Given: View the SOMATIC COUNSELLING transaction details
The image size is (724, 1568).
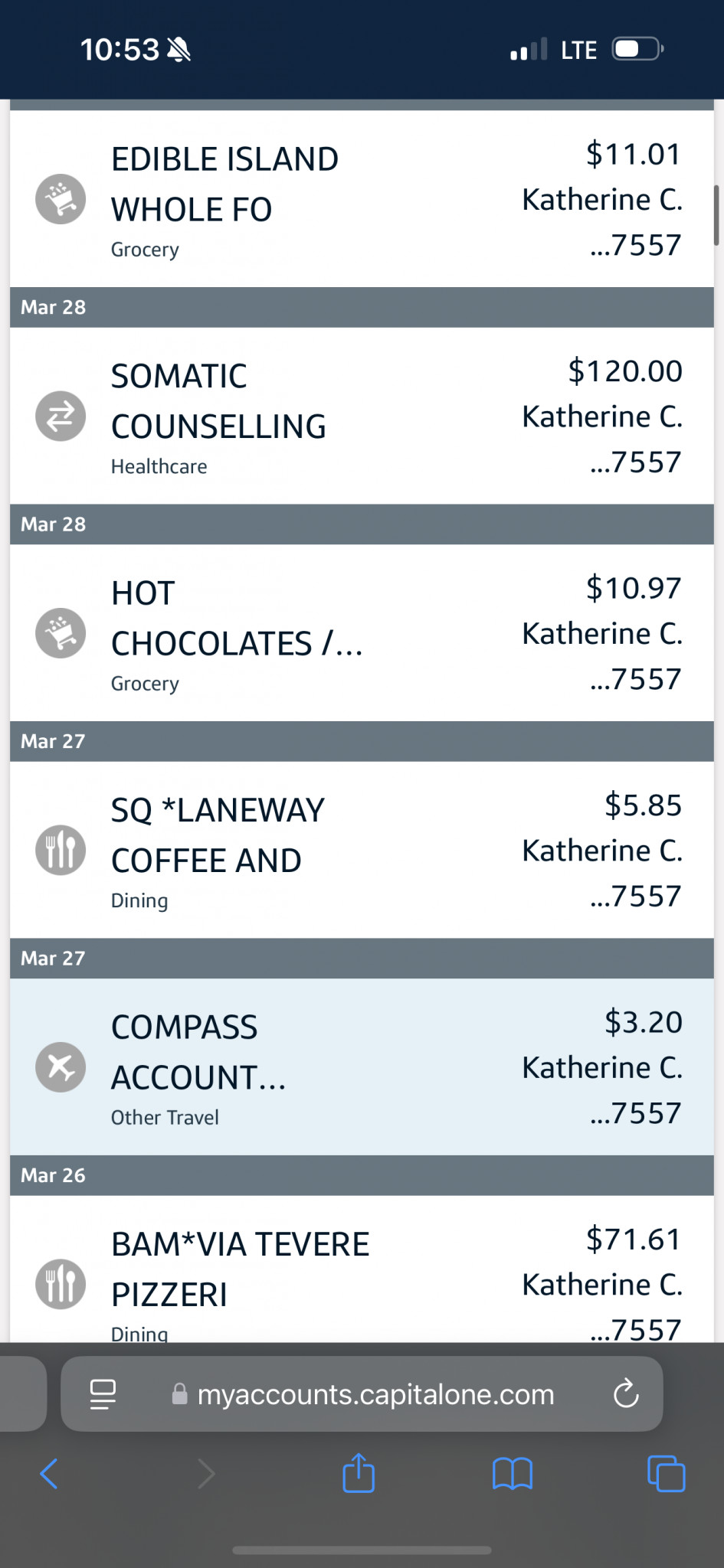Looking at the screenshot, I should click(x=362, y=416).
